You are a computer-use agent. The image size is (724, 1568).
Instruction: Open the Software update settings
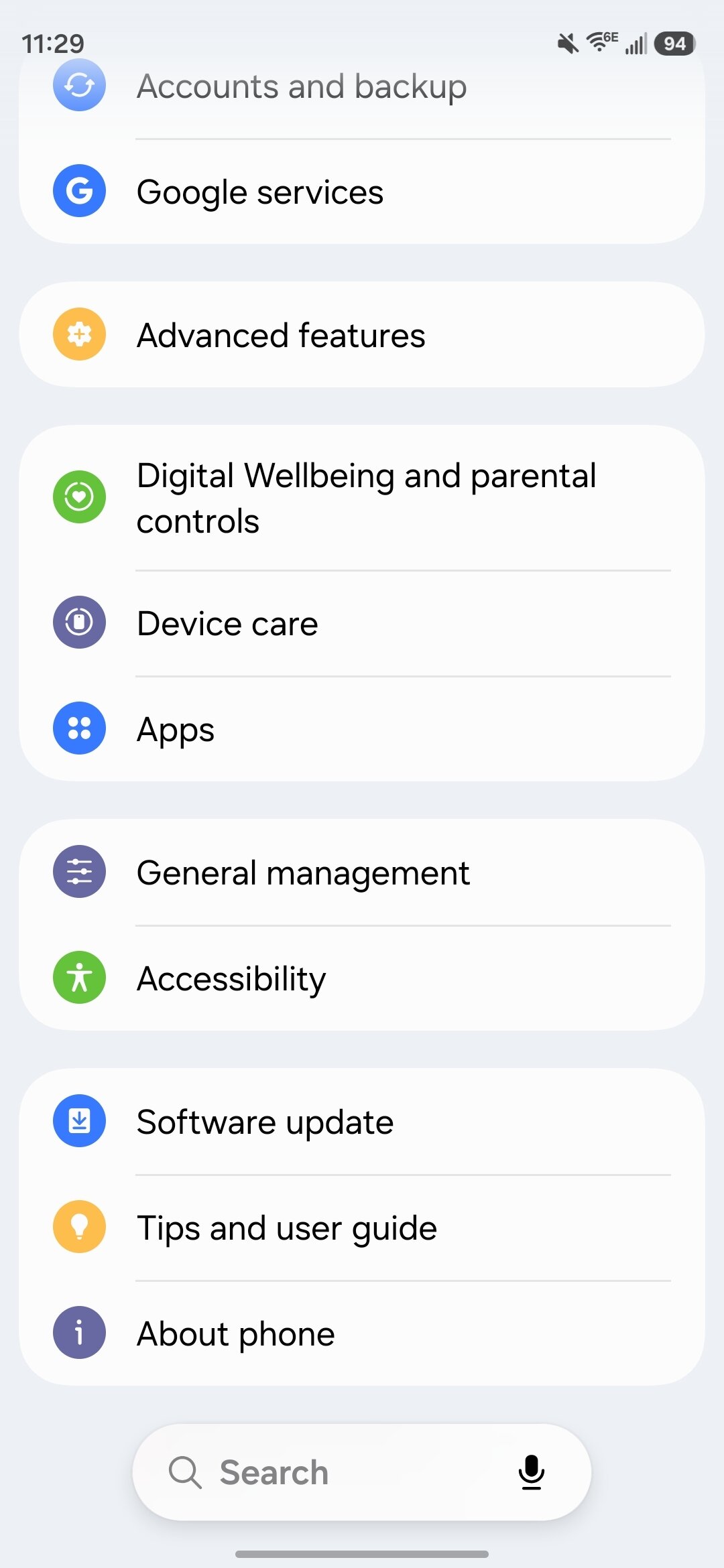[x=264, y=1121]
